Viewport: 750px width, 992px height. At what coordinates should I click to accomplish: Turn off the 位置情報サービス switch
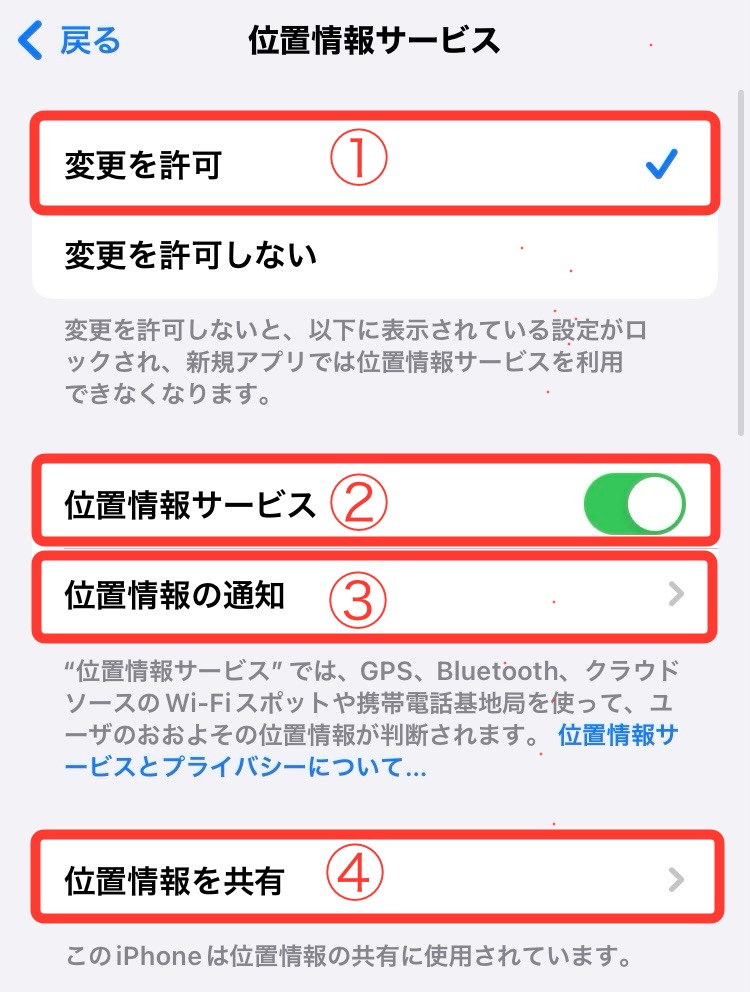click(x=634, y=505)
